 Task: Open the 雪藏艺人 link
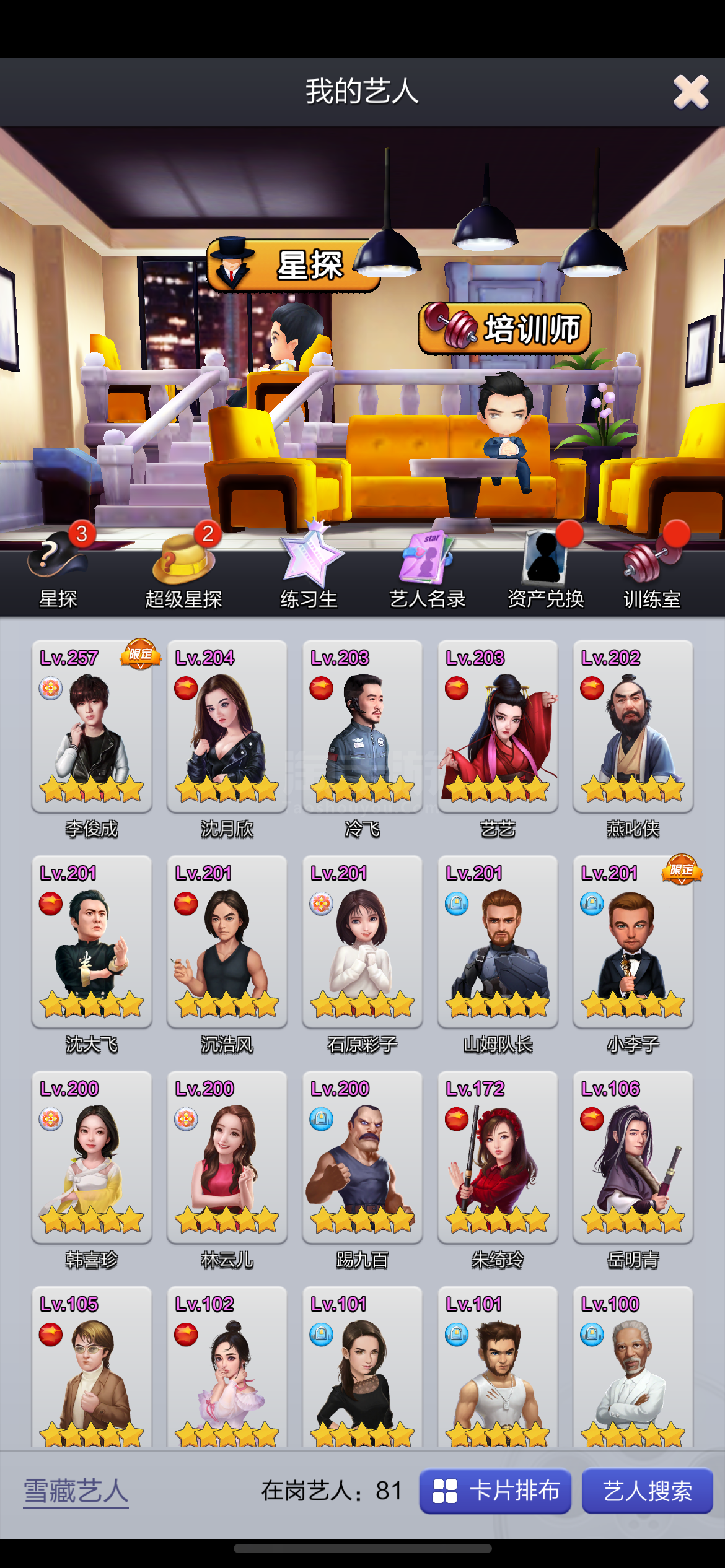pyautogui.click(x=76, y=1491)
